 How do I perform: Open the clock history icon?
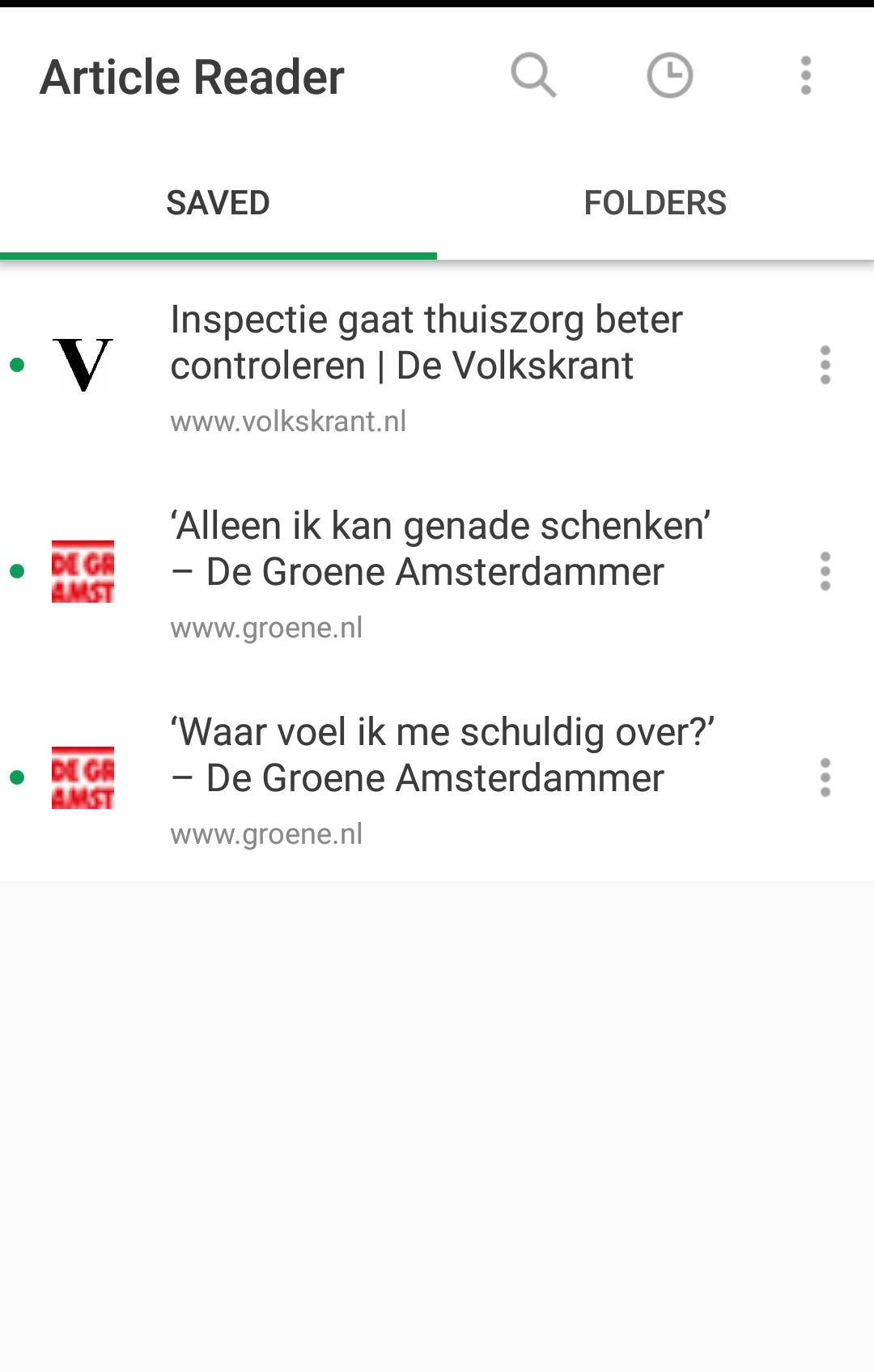669,76
